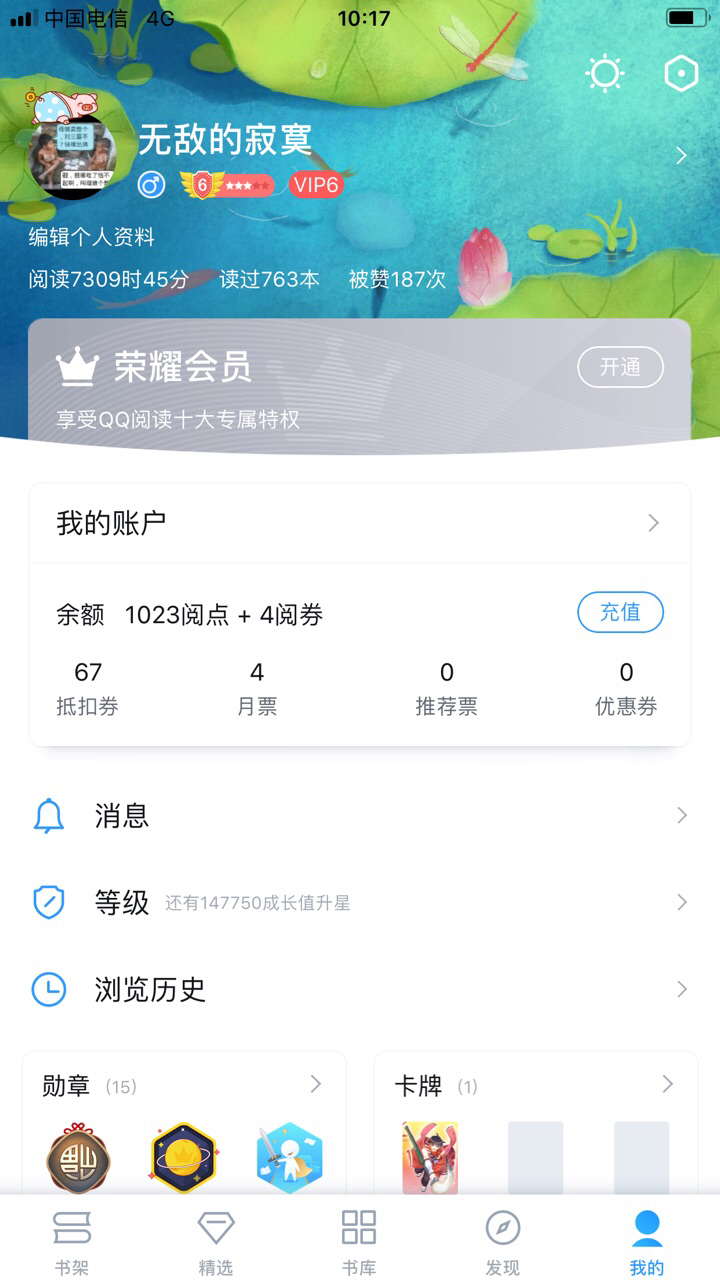This screenshot has width=720, height=1280.
Task: Open the 卡牌 cards section
Action: [535, 1086]
